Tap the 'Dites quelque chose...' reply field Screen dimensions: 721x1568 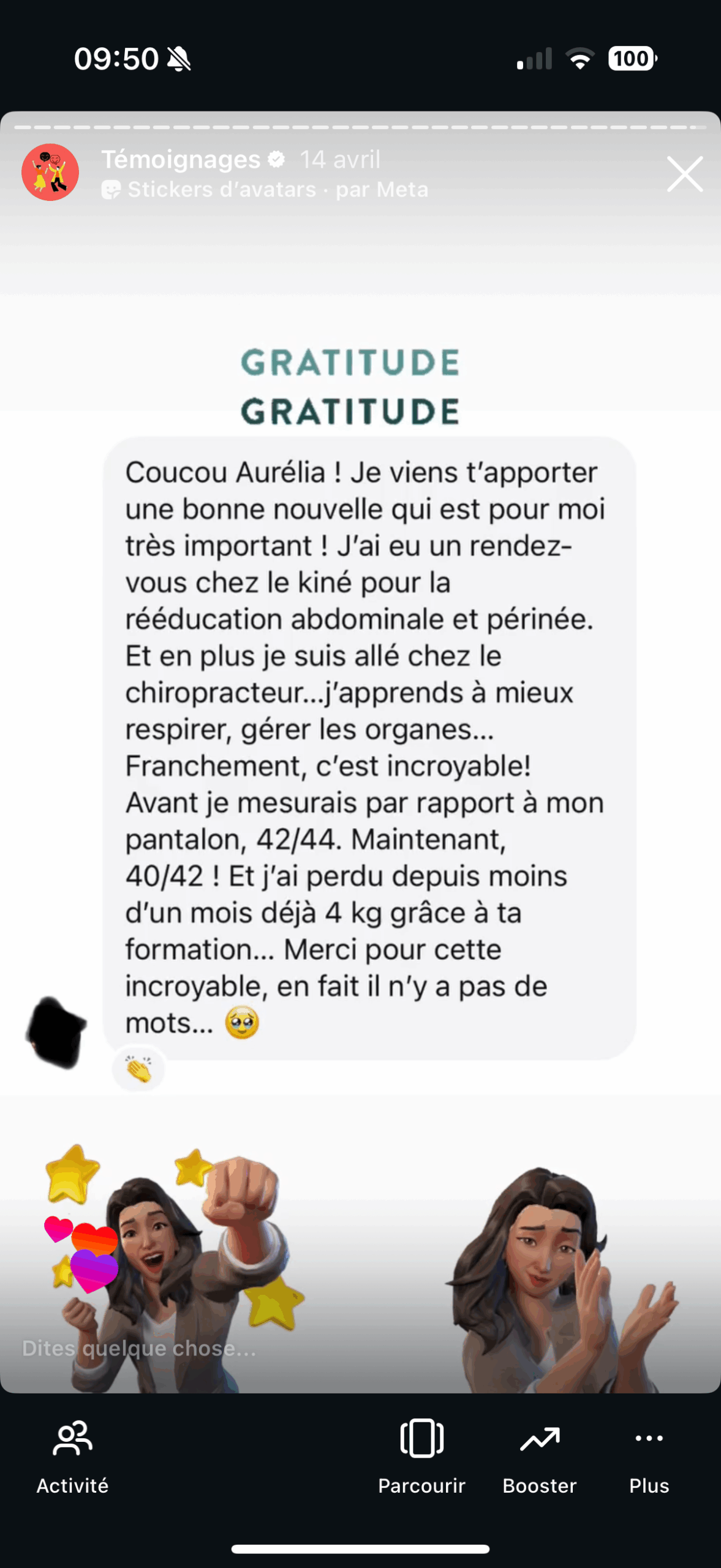pos(140,1348)
